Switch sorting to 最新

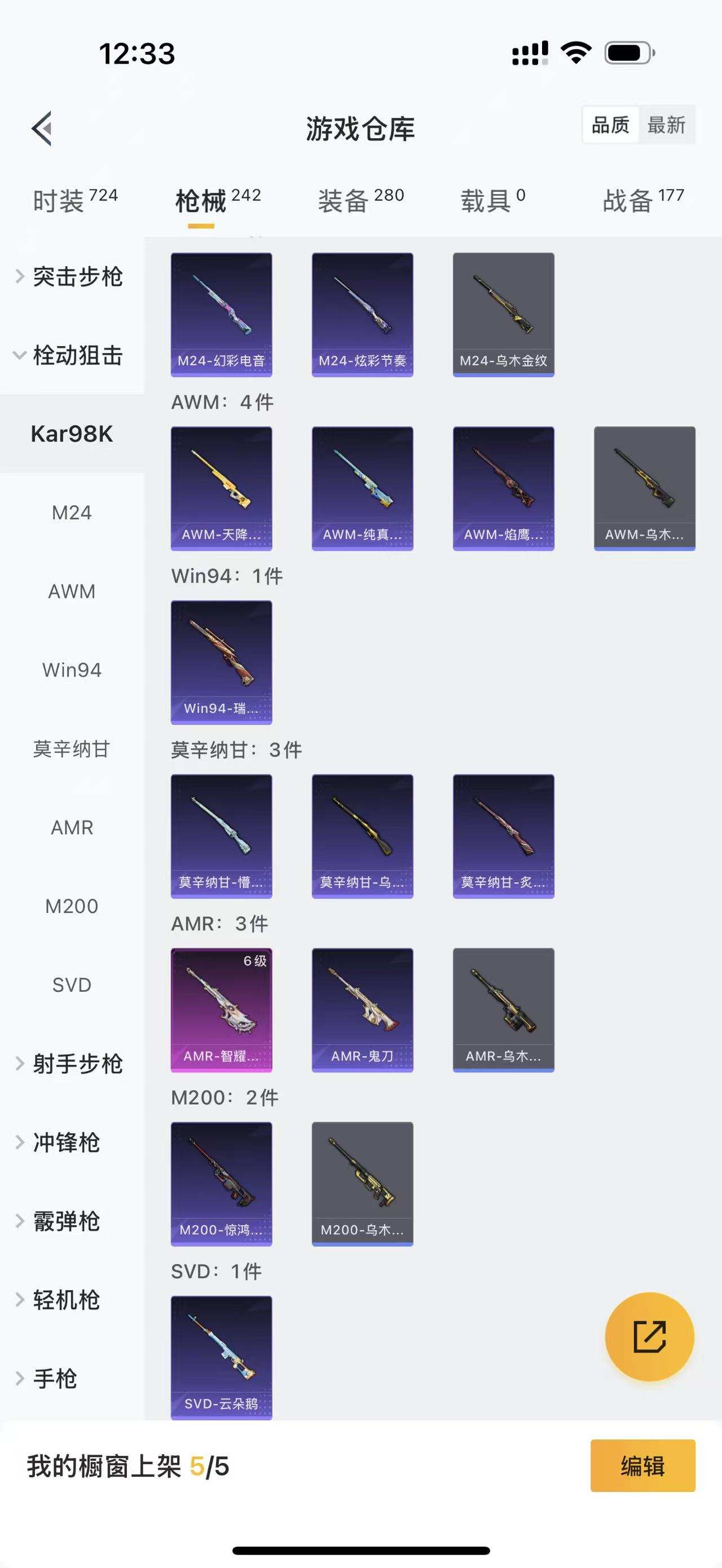(x=668, y=125)
